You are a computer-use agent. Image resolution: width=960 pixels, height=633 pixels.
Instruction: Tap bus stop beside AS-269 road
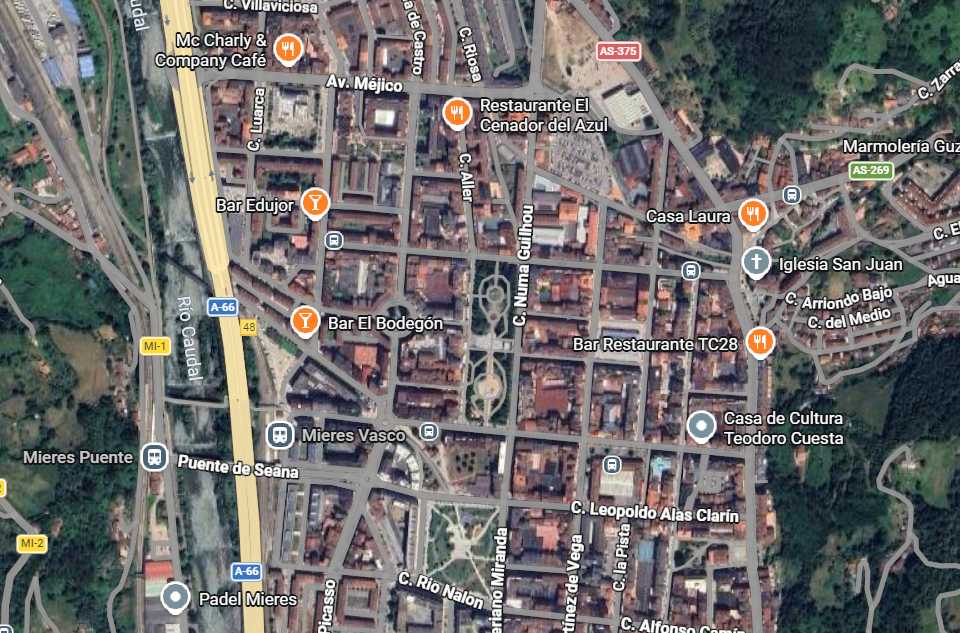(792, 194)
